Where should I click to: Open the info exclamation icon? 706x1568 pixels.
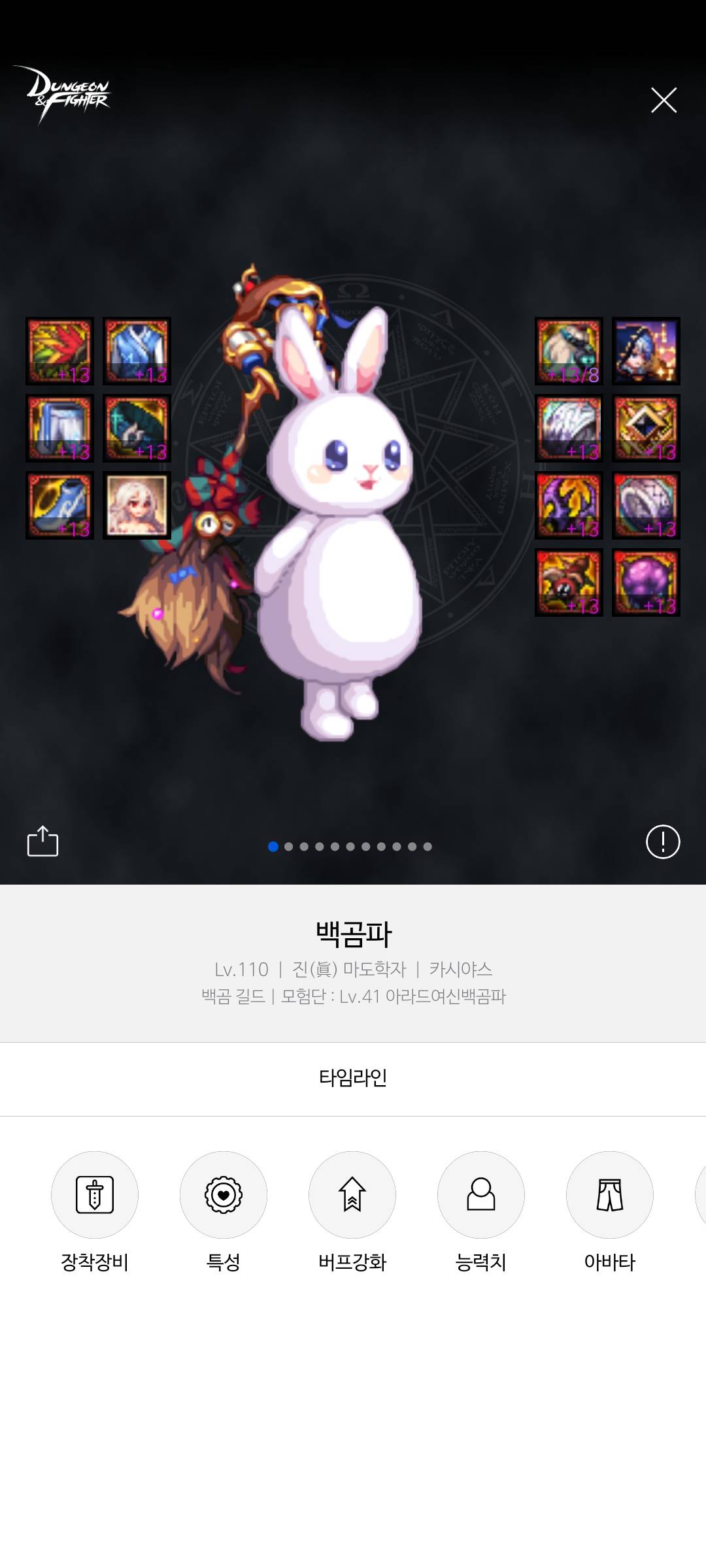(663, 841)
